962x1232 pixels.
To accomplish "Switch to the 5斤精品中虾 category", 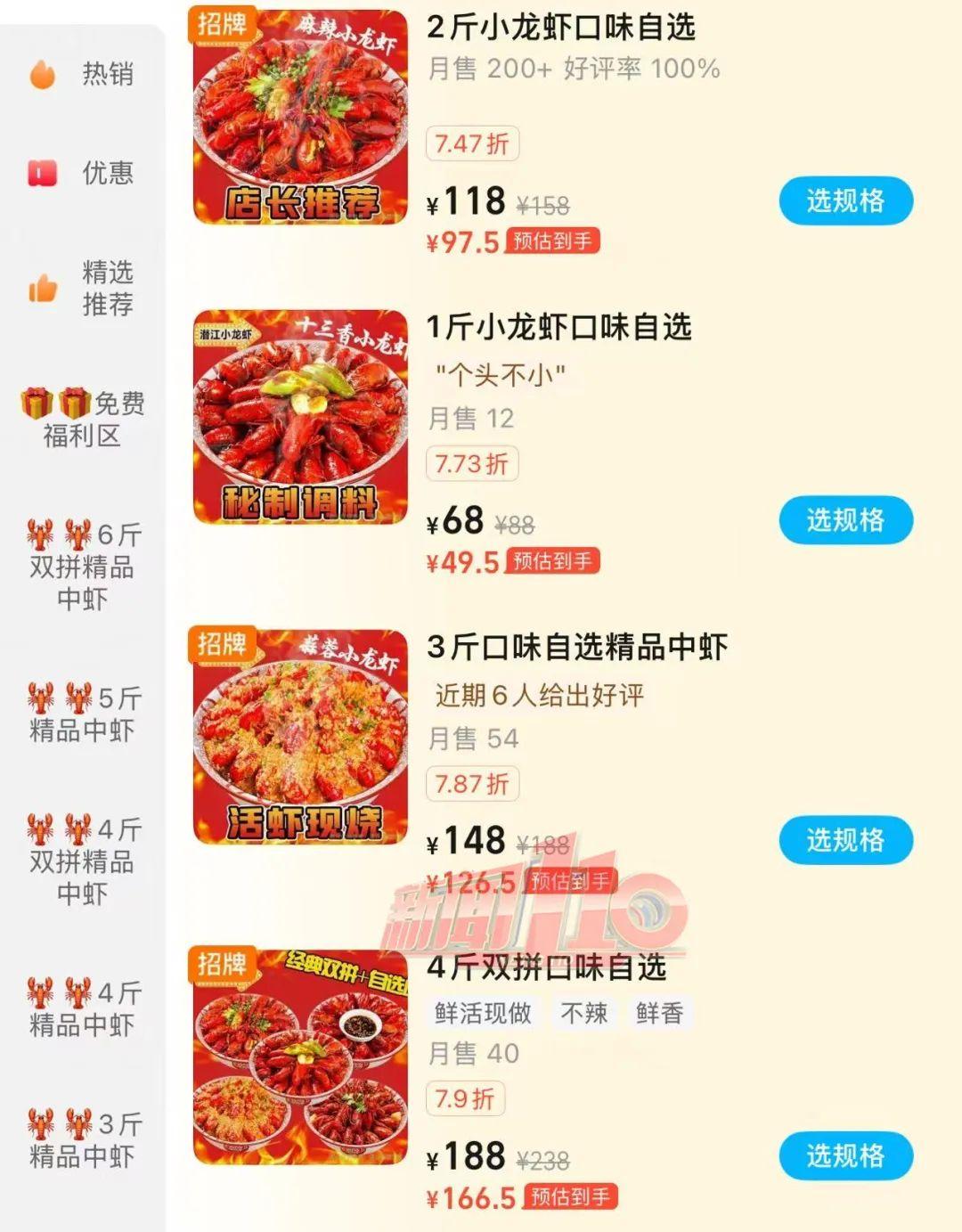I will [83, 714].
